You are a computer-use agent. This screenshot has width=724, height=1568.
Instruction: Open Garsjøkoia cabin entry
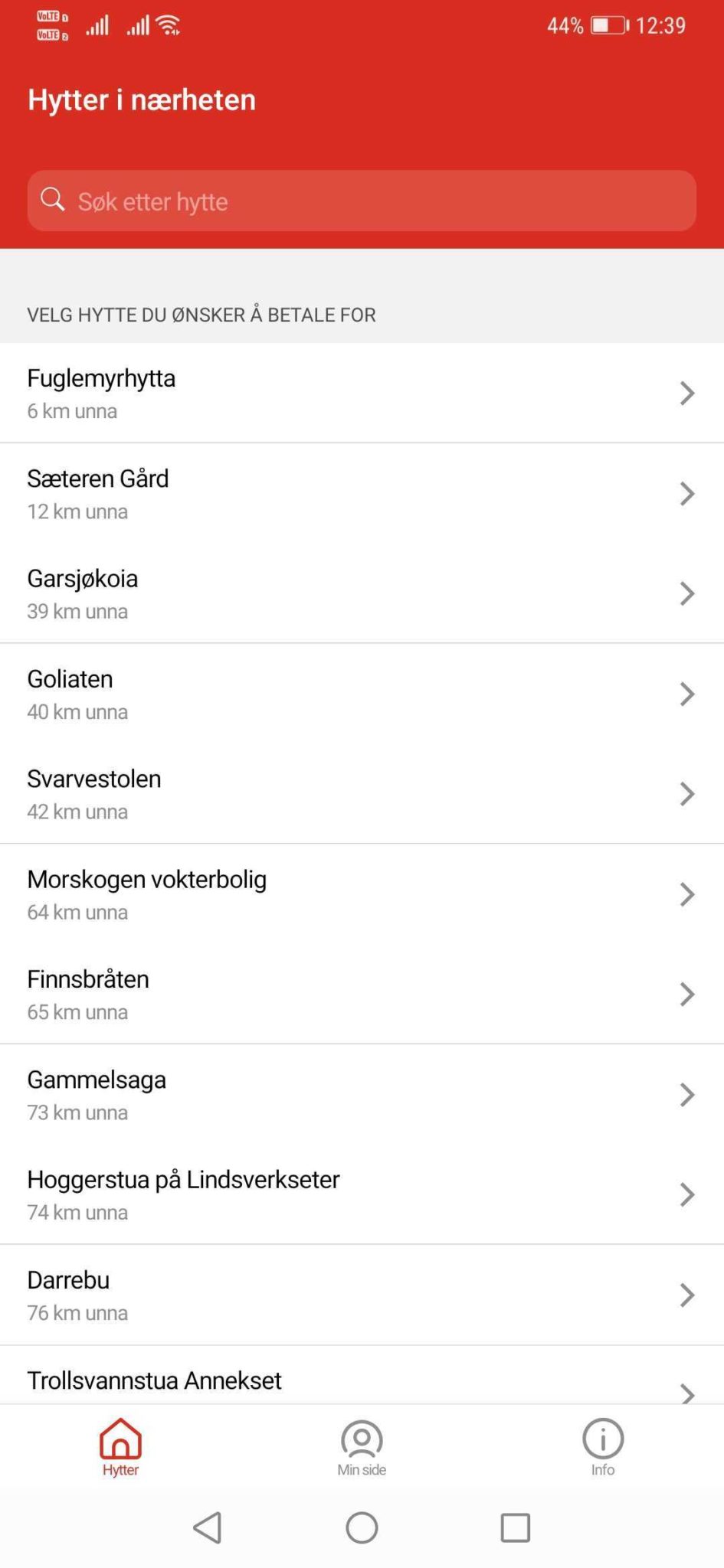tap(362, 593)
